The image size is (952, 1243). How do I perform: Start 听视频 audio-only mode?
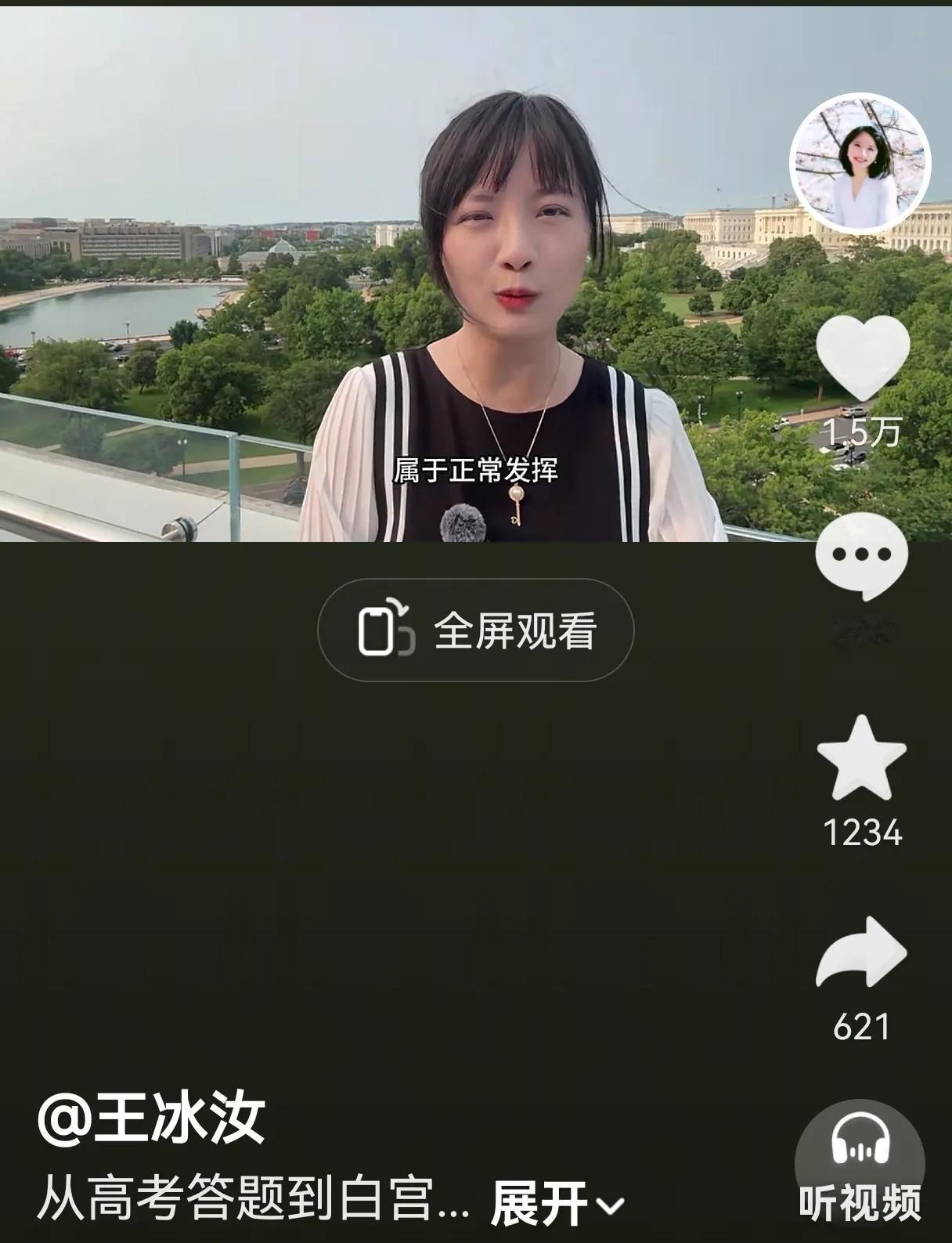click(x=860, y=1167)
